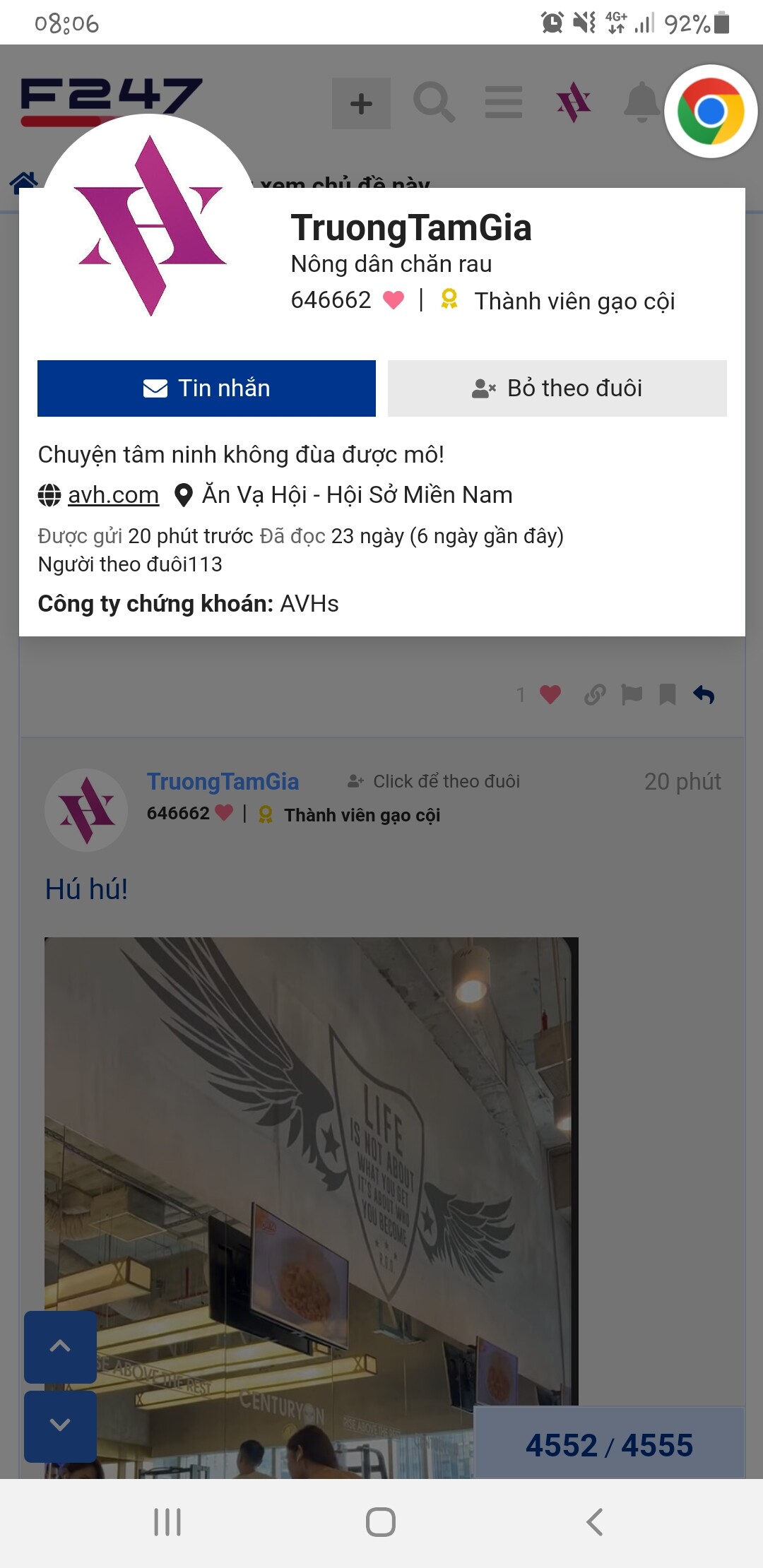Unfollow user with Bỏ theo đuôi
The image size is (763, 1568).
(557, 388)
